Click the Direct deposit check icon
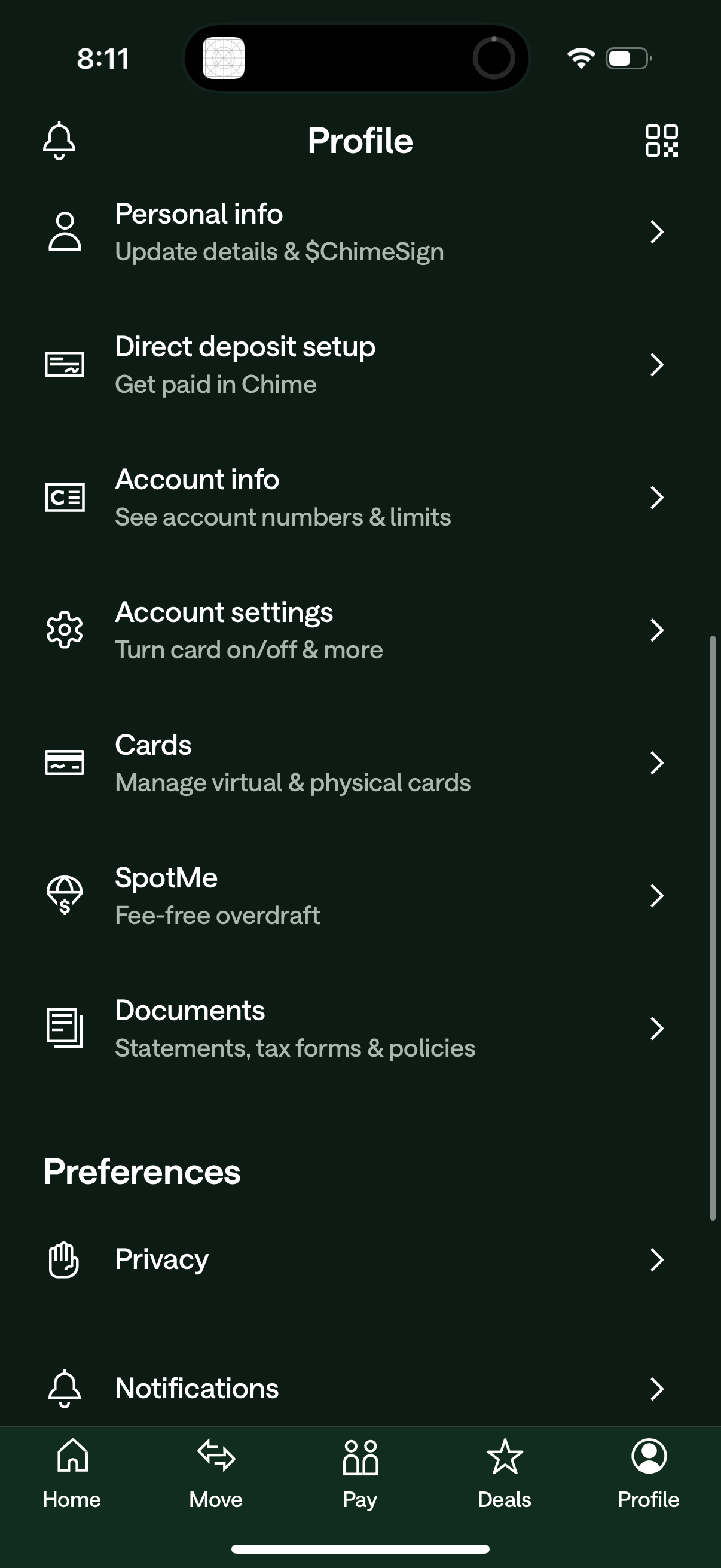The image size is (721, 1568). pos(65,364)
